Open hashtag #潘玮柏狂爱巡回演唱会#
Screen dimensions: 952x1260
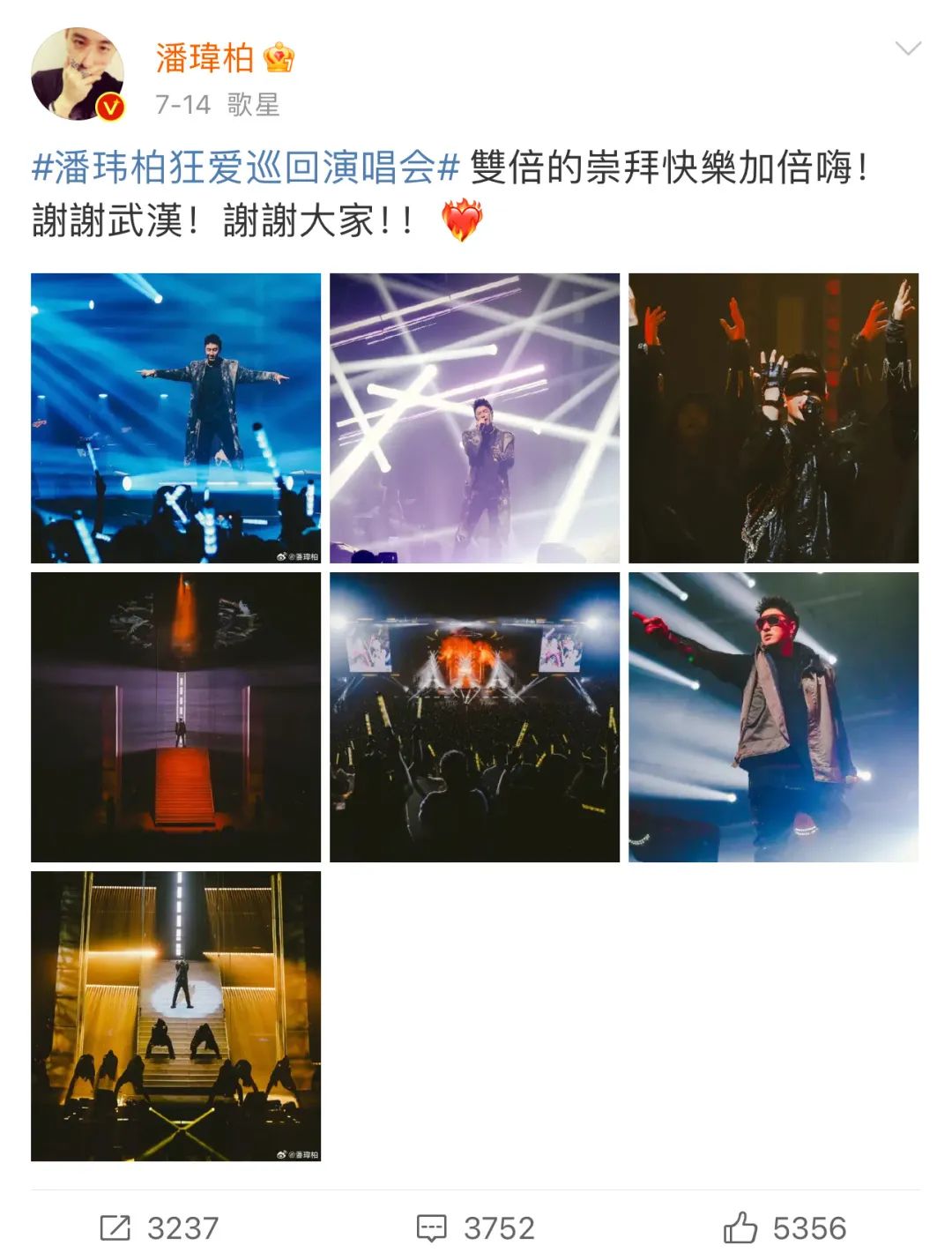point(246,168)
